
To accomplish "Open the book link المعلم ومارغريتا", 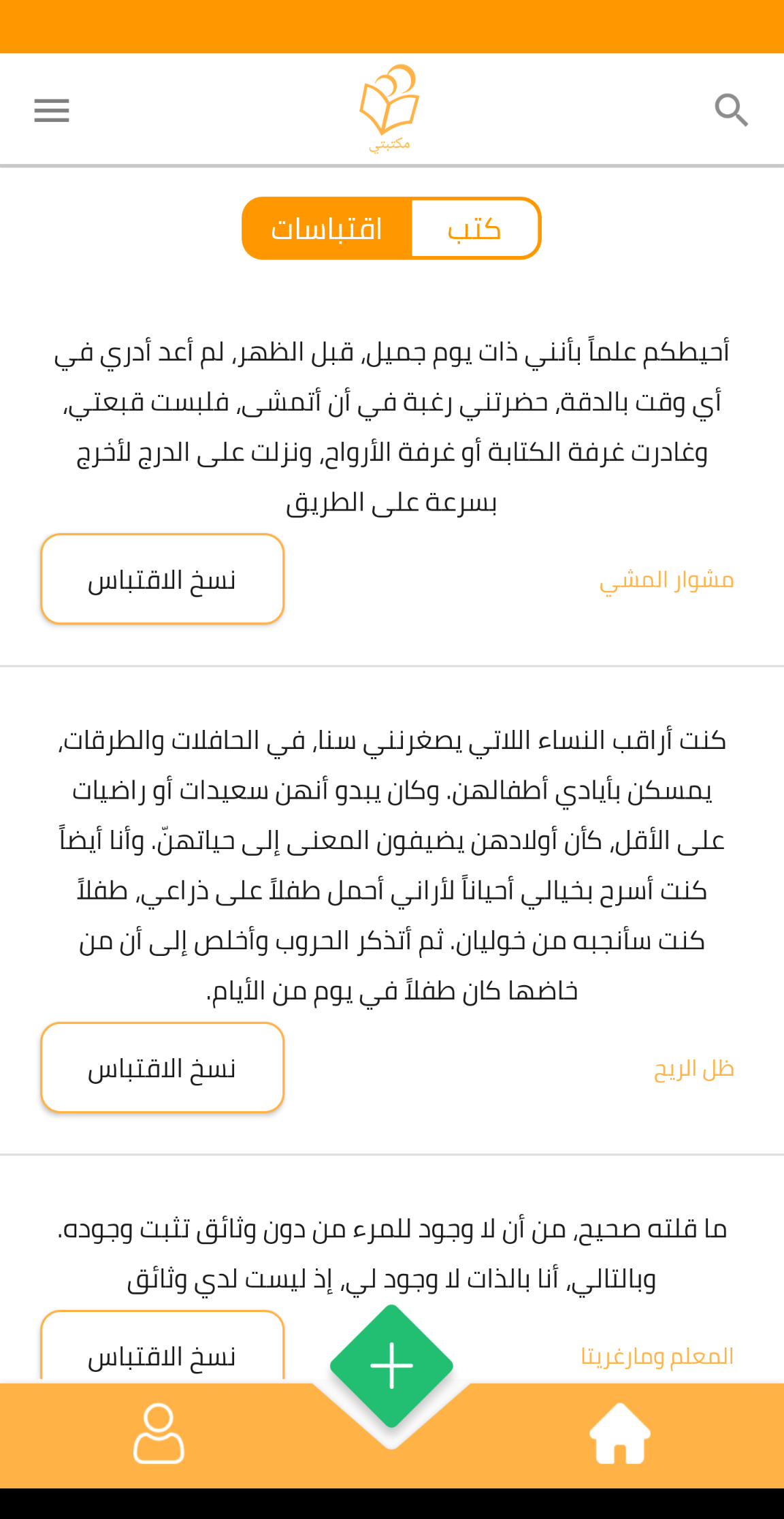I will tap(657, 1356).
